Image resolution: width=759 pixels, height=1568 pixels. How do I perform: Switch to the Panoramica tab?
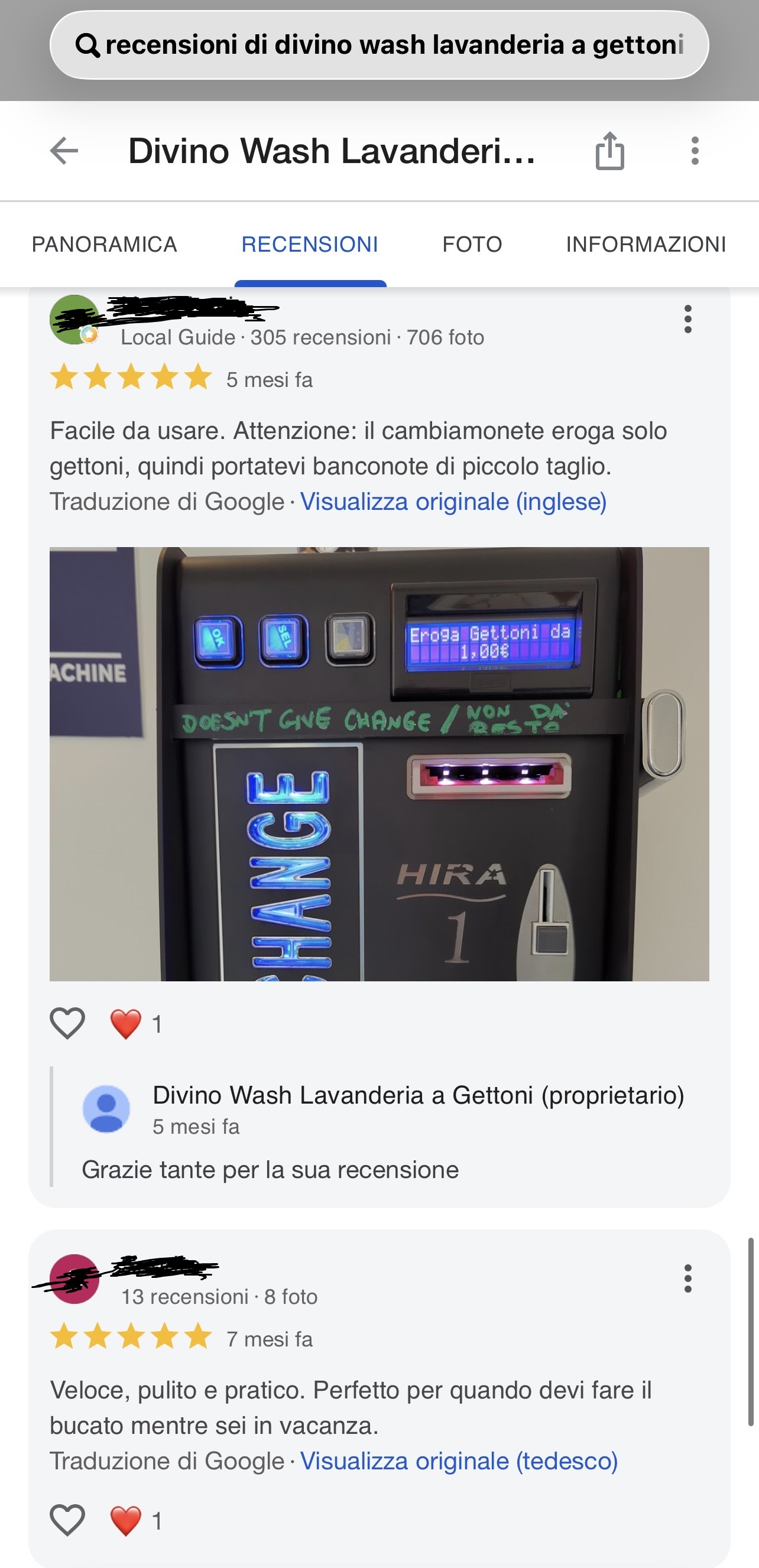(x=104, y=245)
